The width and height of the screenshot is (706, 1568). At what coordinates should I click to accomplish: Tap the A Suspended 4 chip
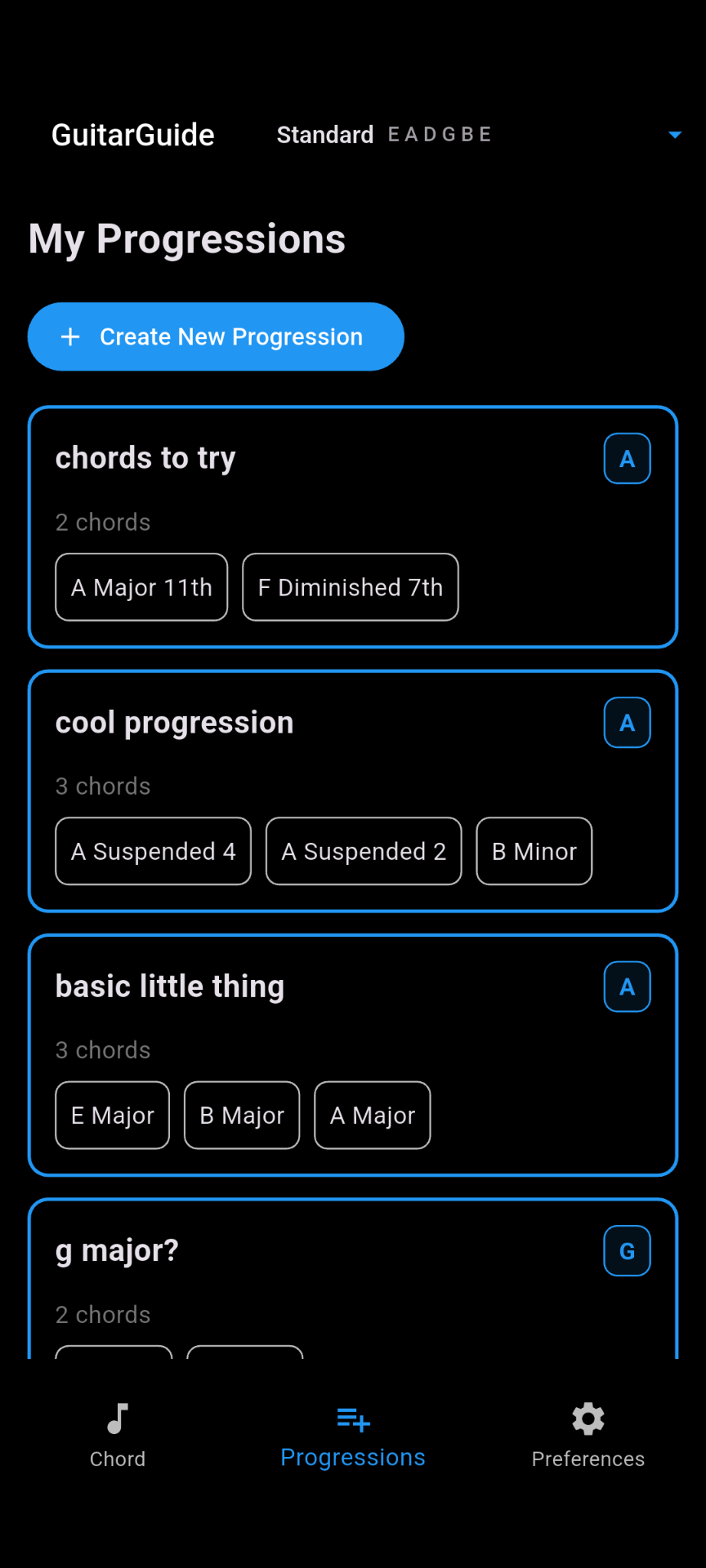(153, 851)
